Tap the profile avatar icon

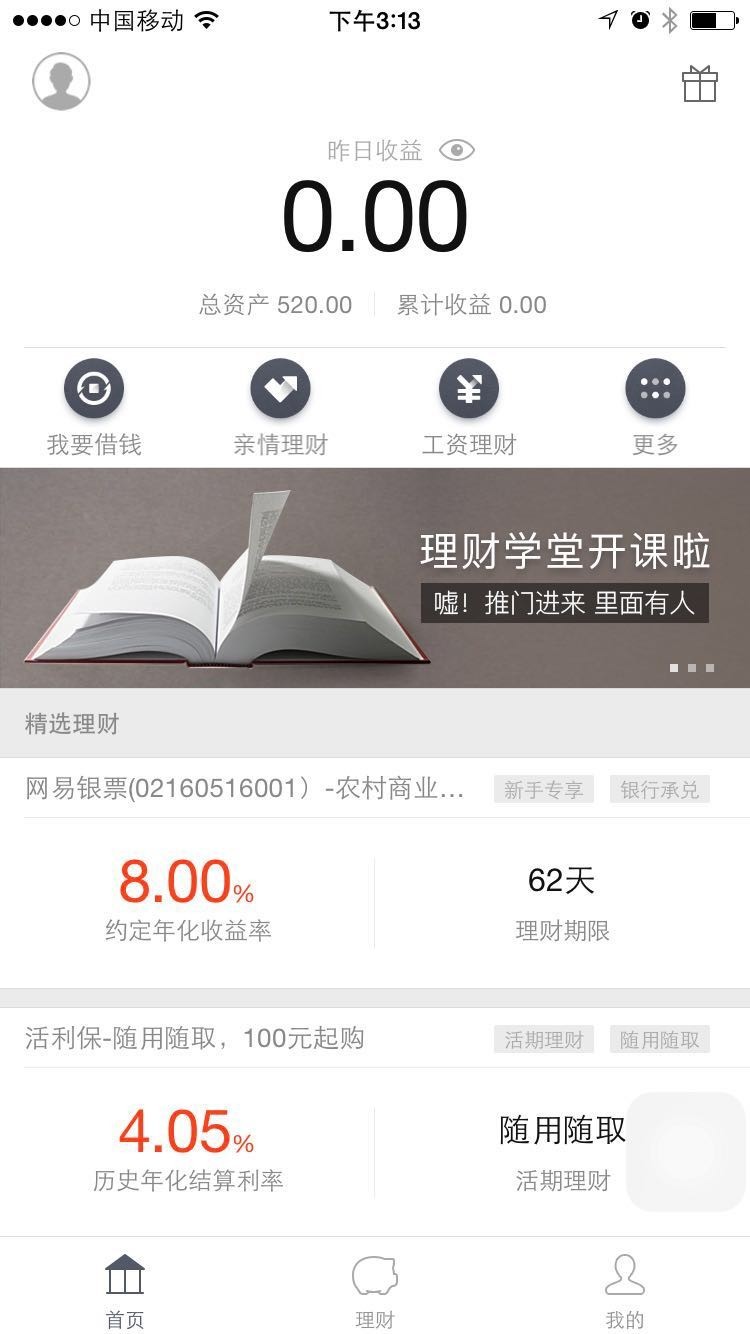[61, 81]
